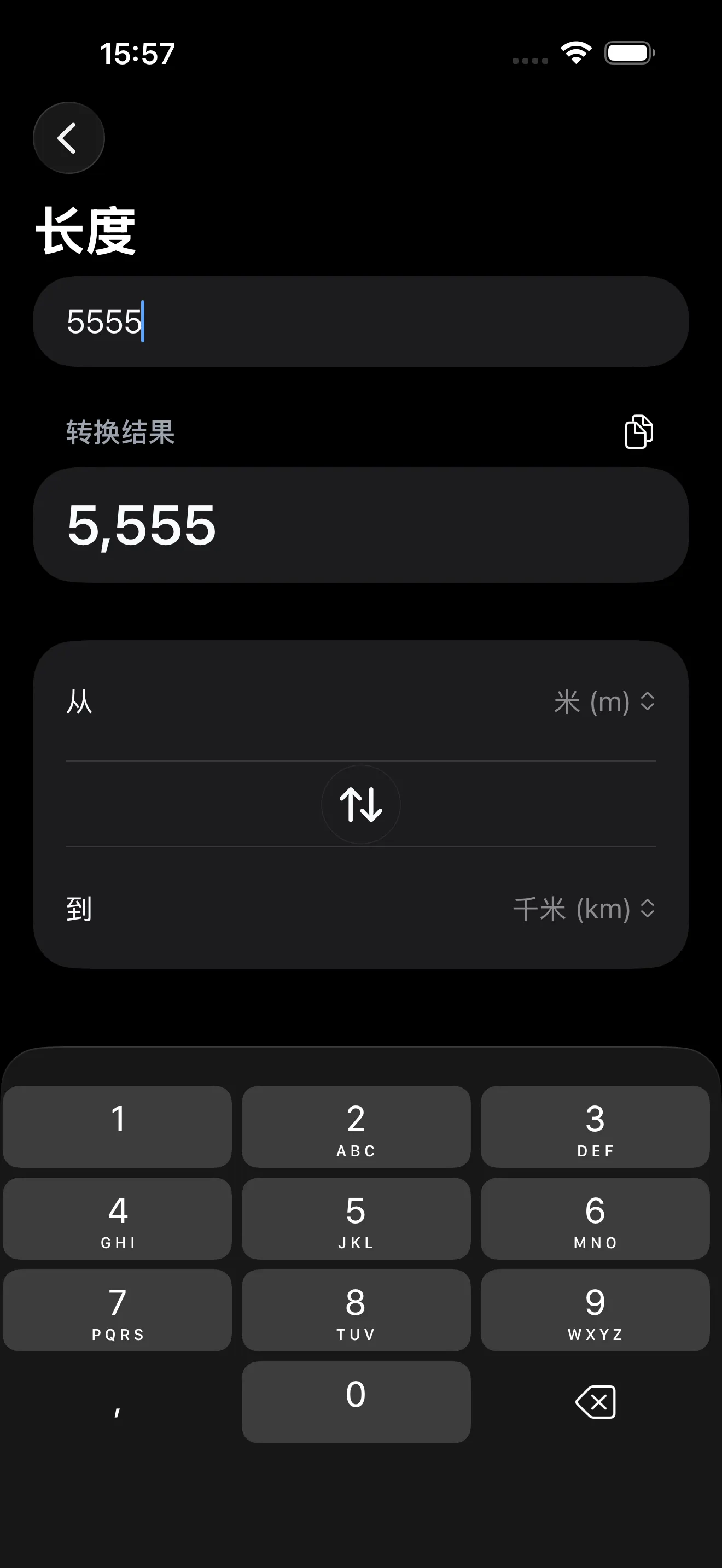Tap the input field showing 5555
Screen dimensions: 722x1568
[x=360, y=320]
